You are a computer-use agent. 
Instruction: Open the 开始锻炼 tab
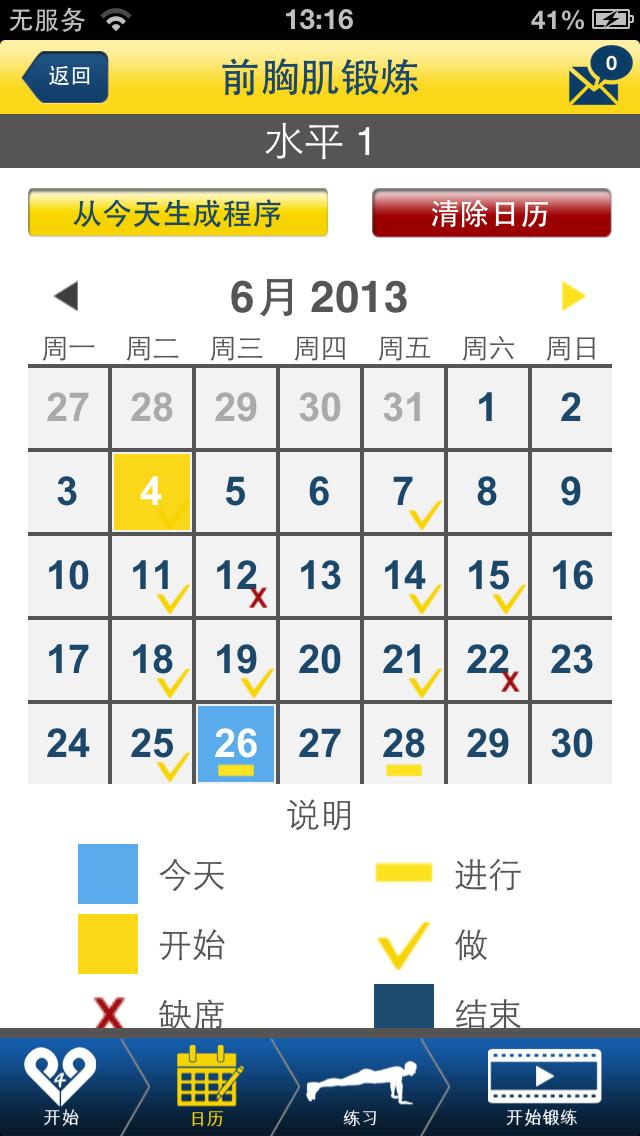[x=543, y=1087]
